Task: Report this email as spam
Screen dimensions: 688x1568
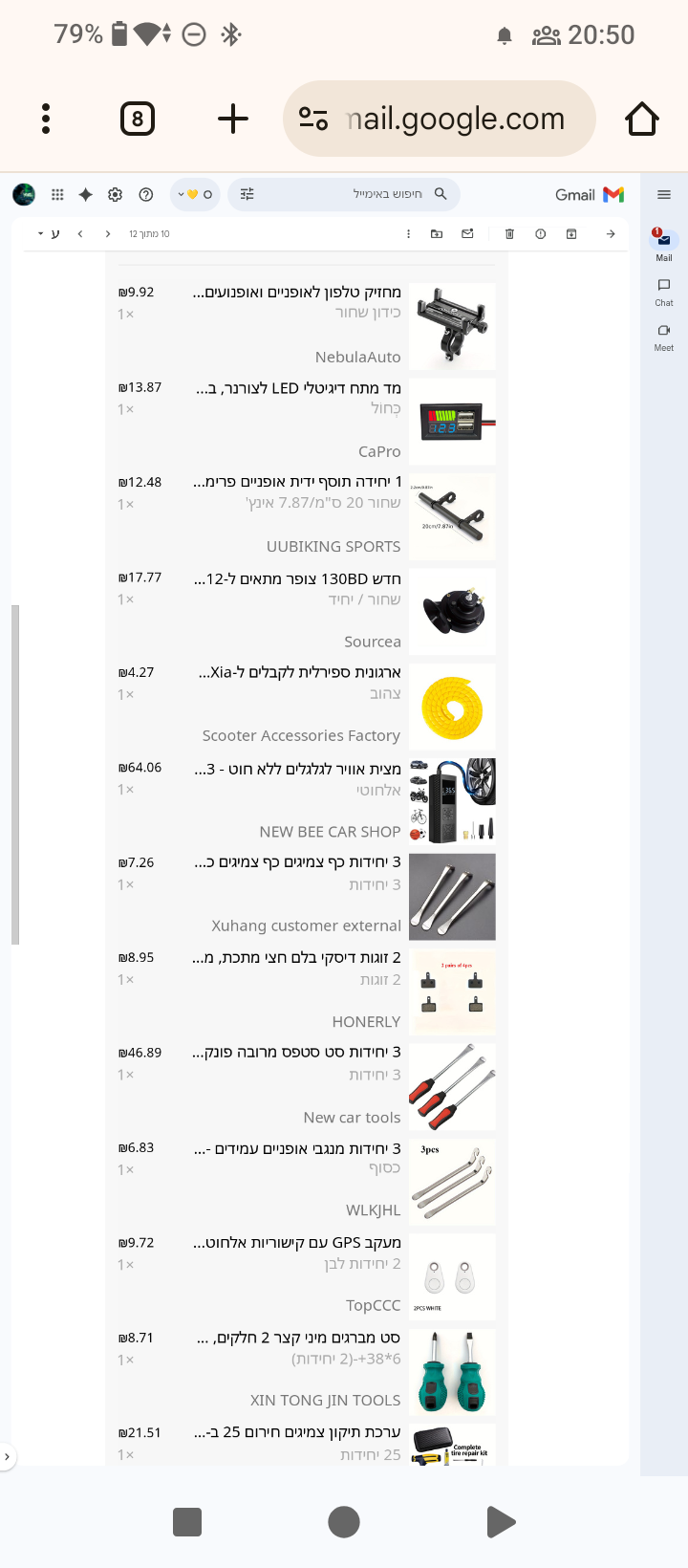Action: [541, 233]
